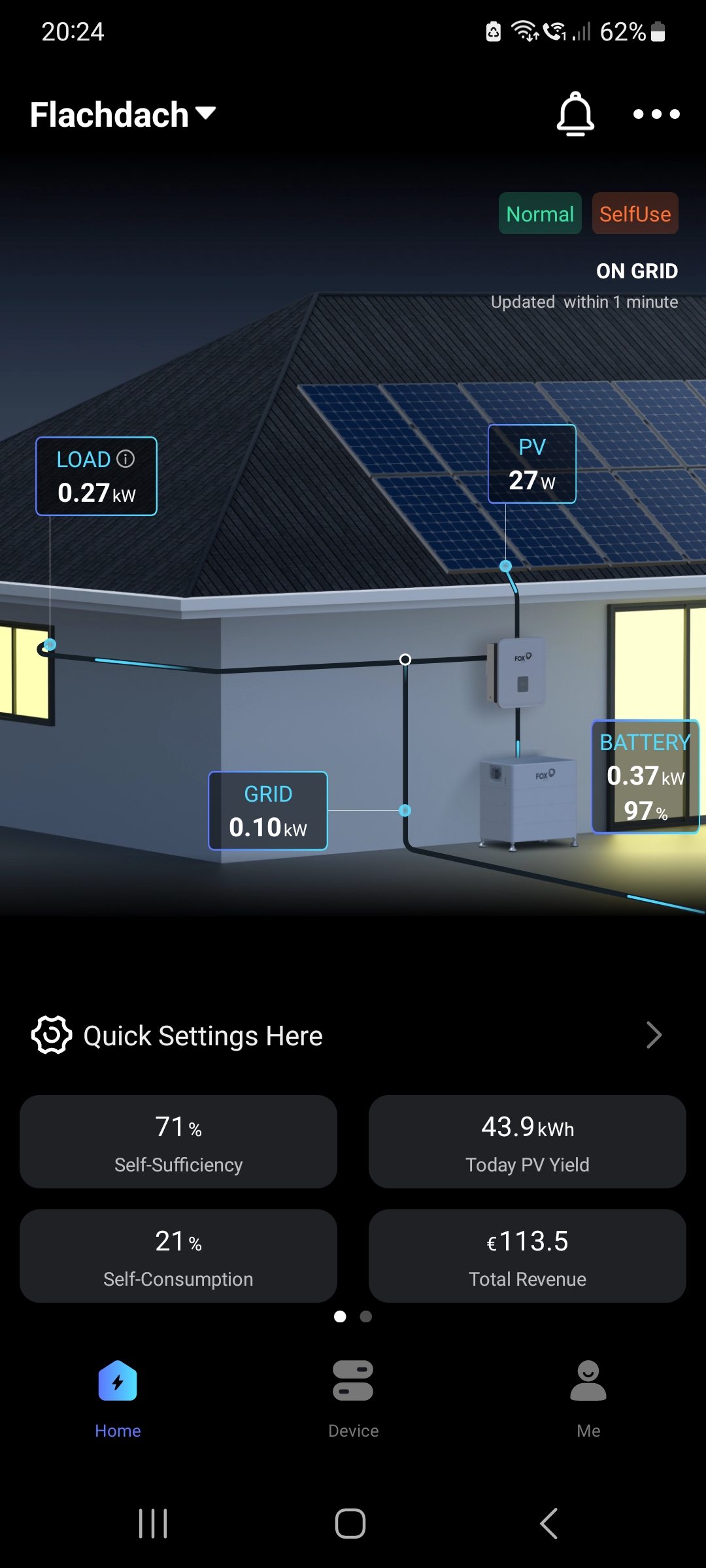
Task: Show info for the LOAD reading
Action: 126,459
